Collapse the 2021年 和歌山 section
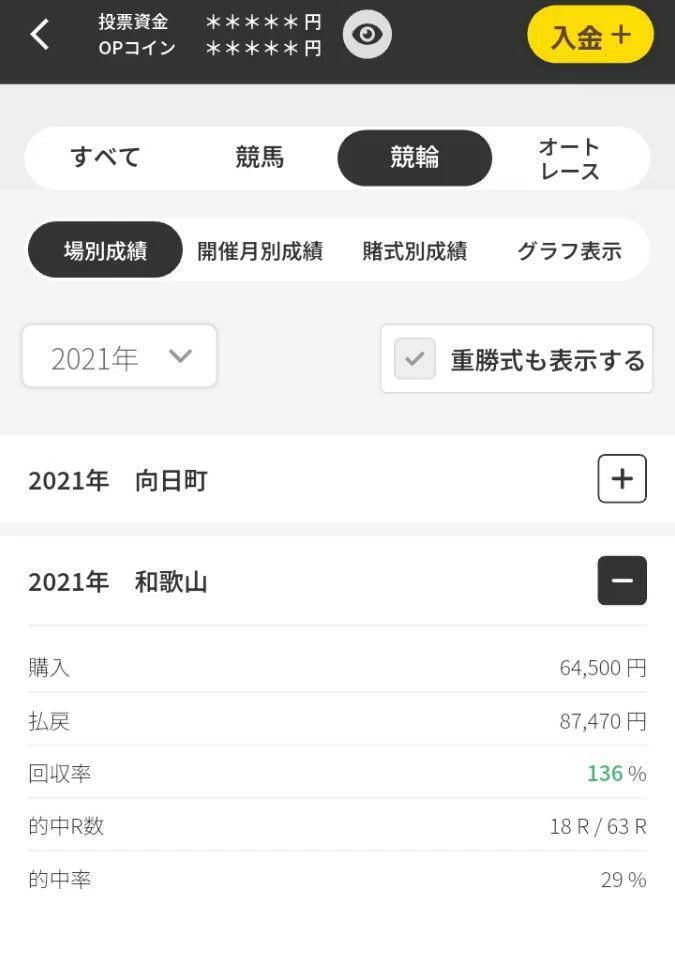The image size is (675, 973). (622, 580)
